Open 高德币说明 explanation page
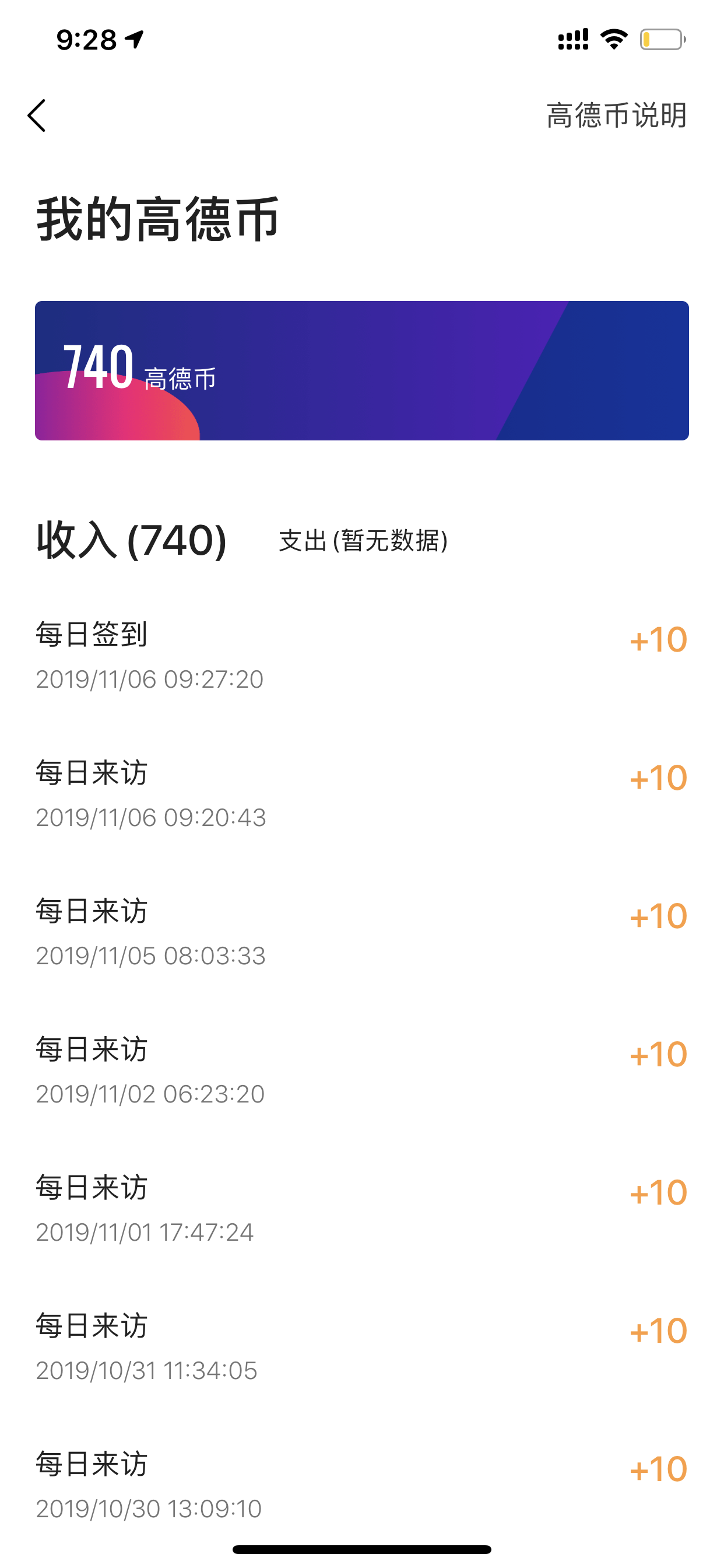The height and width of the screenshot is (1568, 724). pos(616,116)
